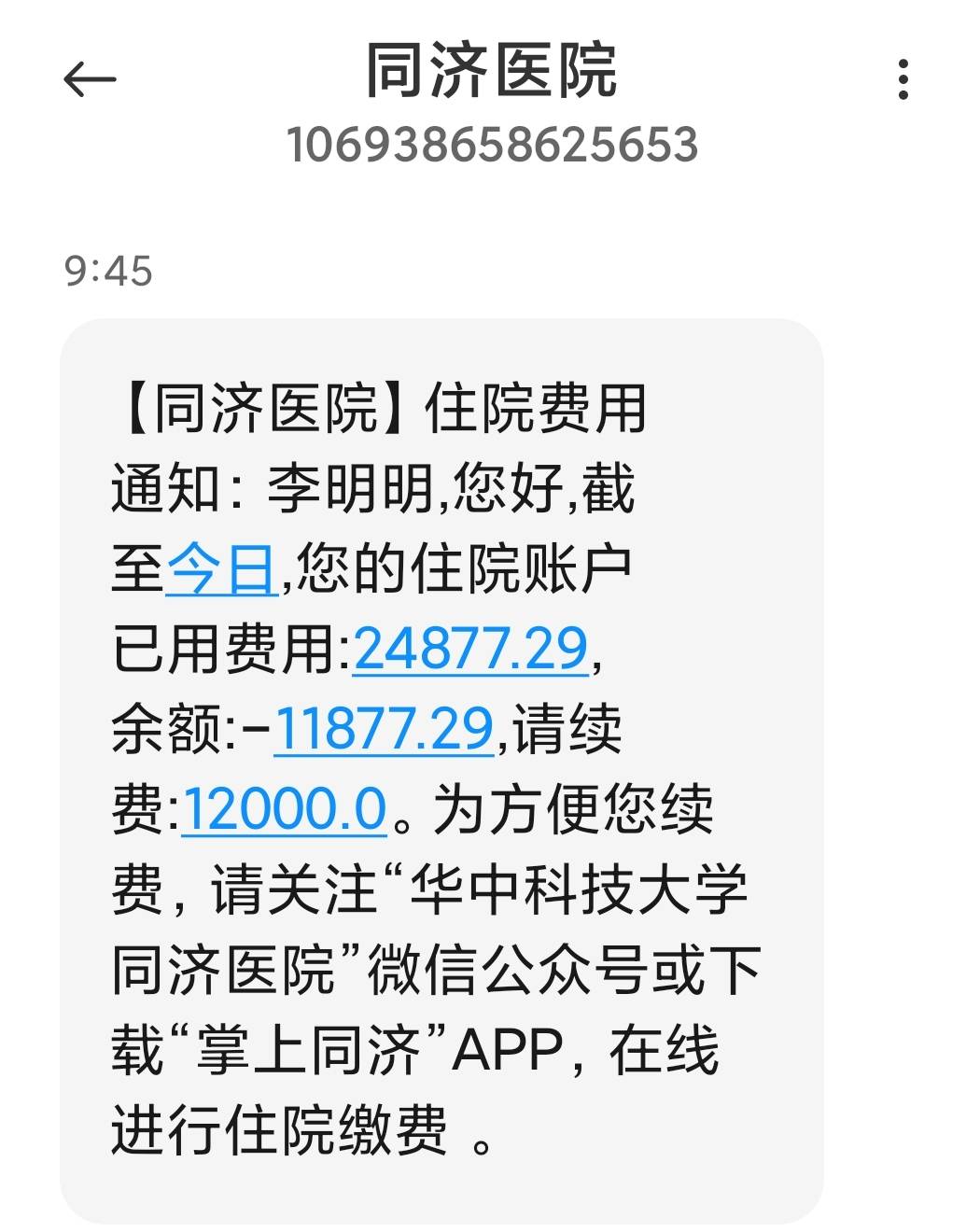Click the hospital message header area
Screen dimensions: 980x1232
(490, 103)
